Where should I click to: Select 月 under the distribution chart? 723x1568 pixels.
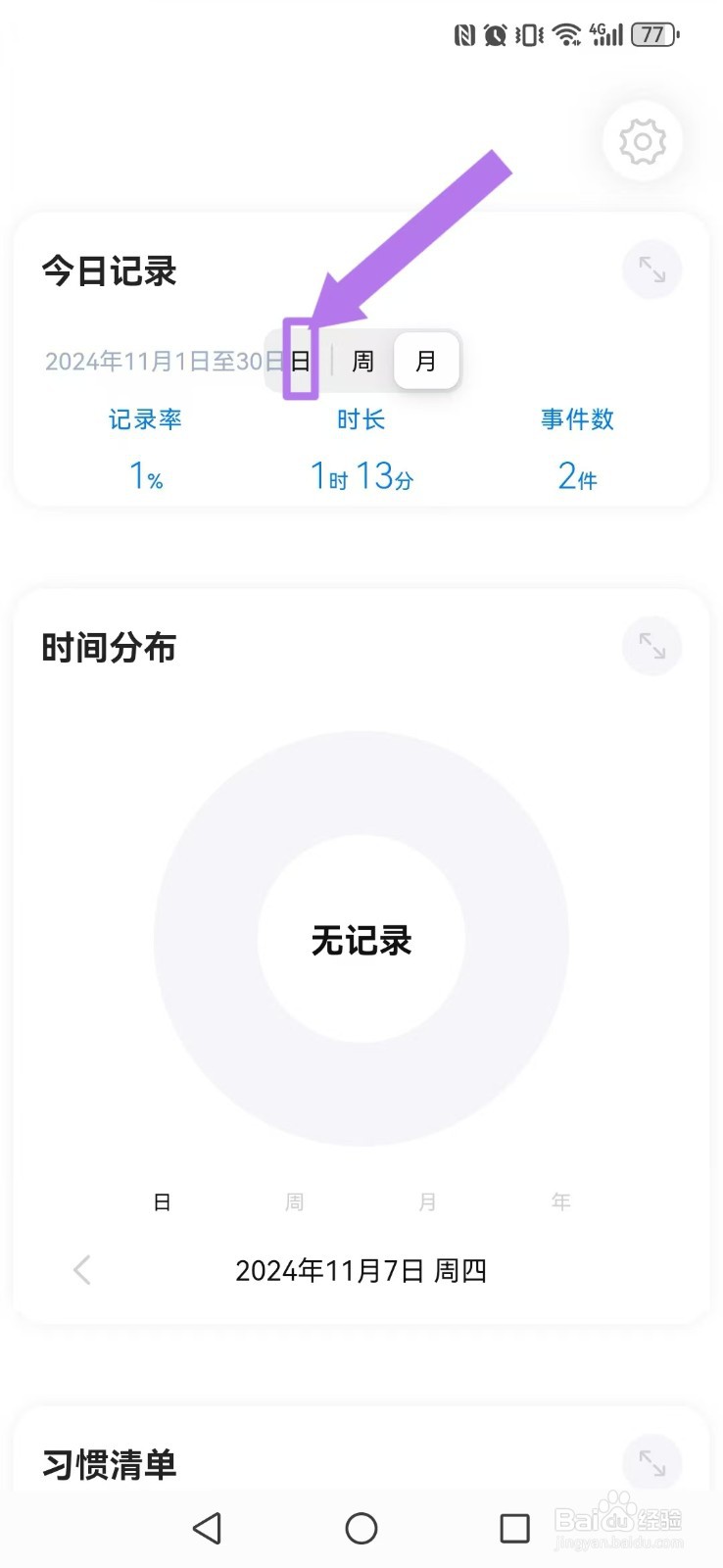(x=426, y=1200)
